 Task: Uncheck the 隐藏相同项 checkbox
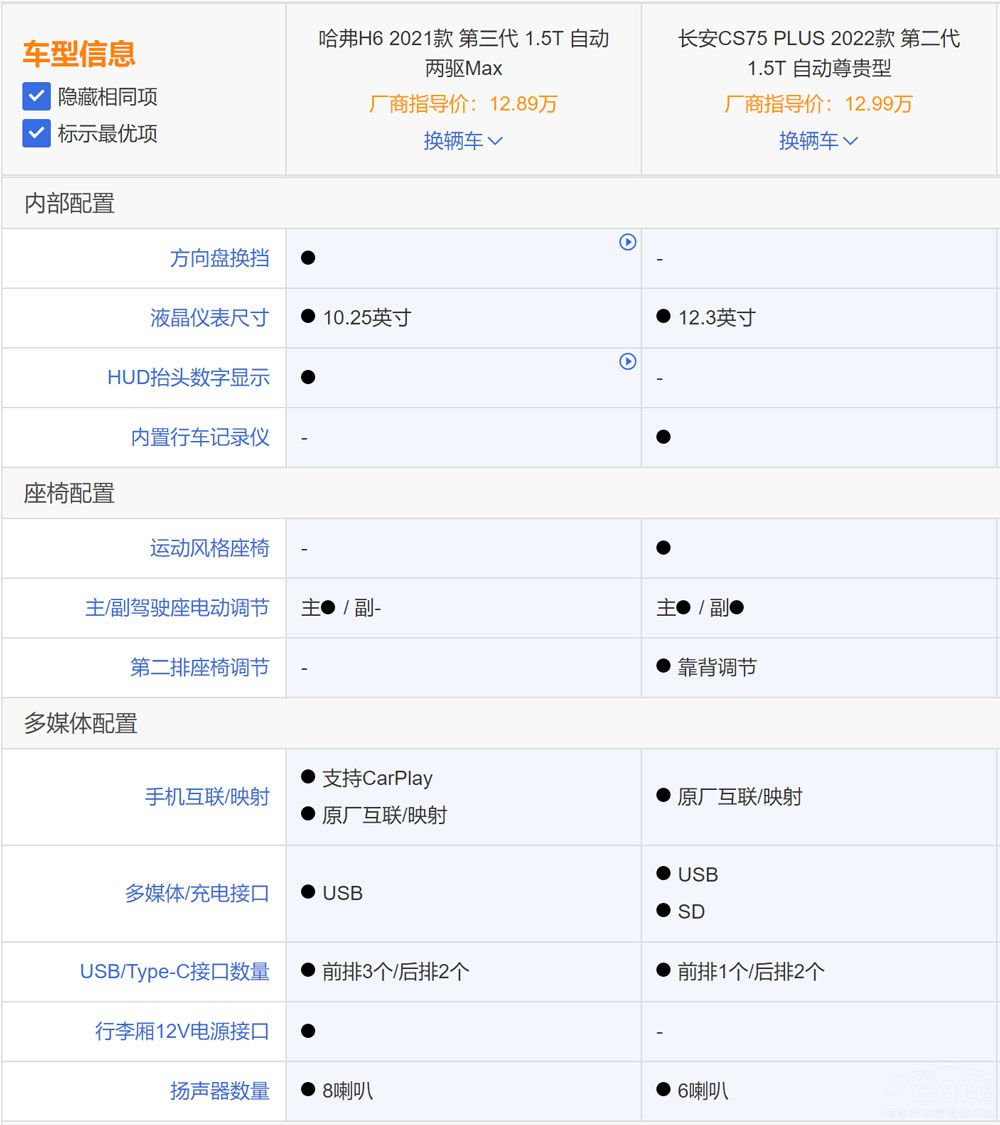click(x=36, y=97)
